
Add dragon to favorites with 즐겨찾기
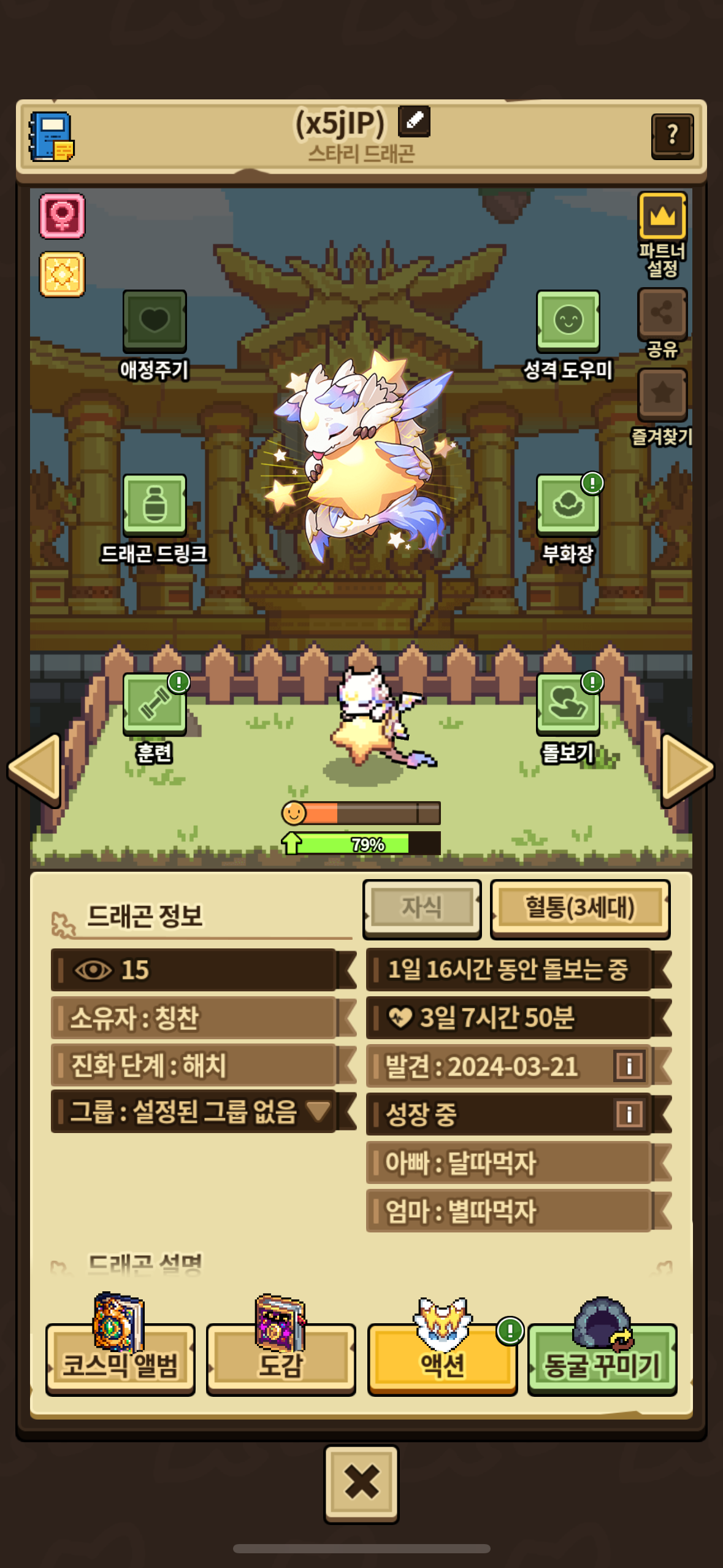(x=662, y=394)
